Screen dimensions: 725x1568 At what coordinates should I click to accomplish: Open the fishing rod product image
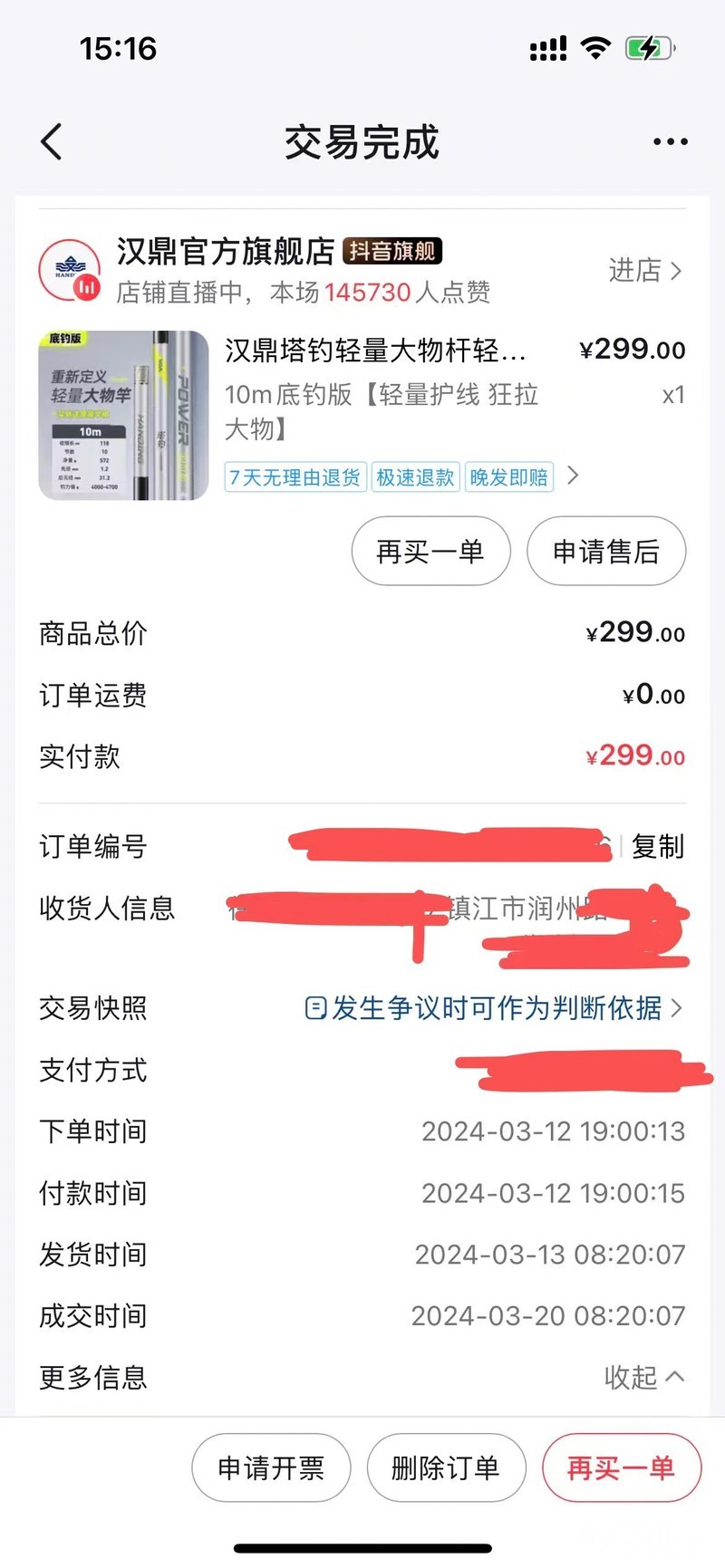[123, 415]
